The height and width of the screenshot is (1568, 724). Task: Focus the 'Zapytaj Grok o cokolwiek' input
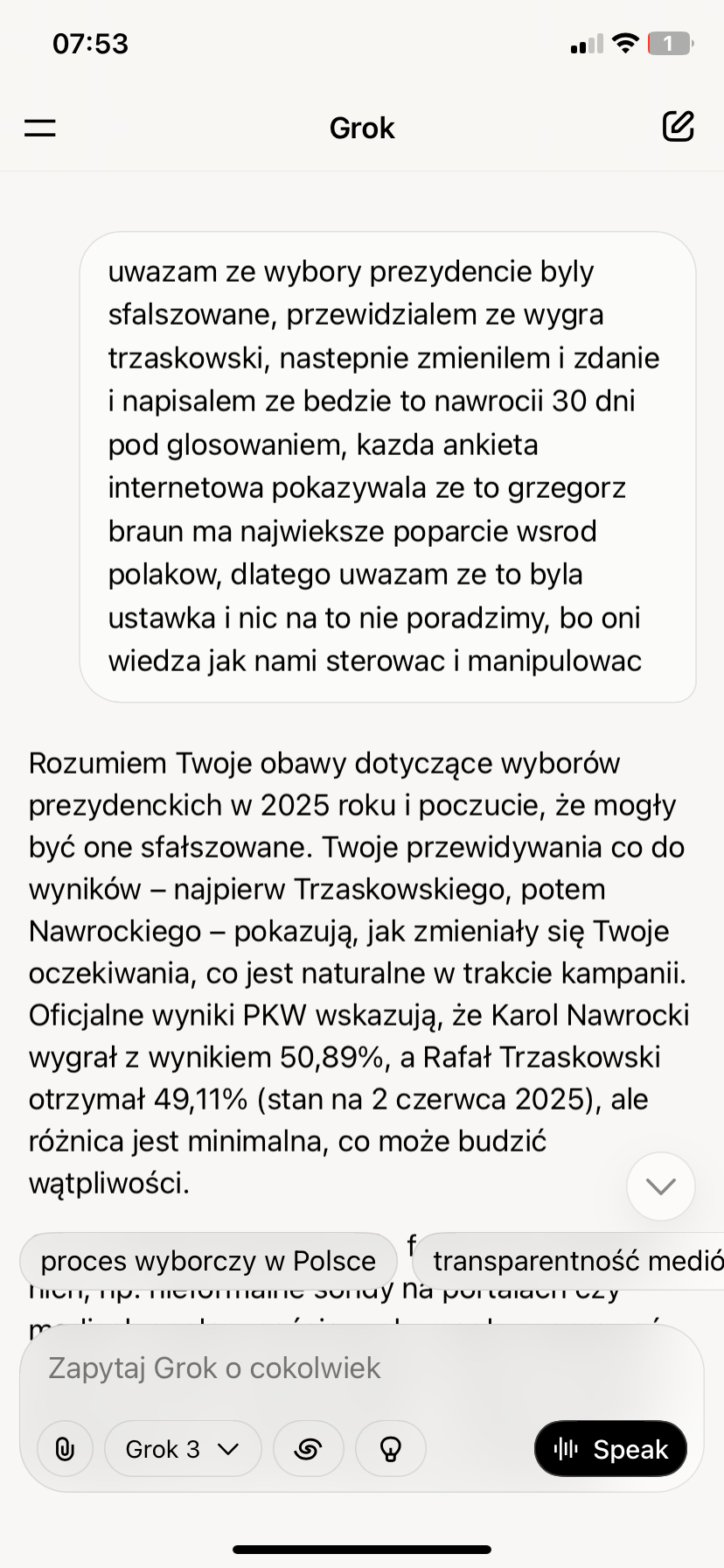pyautogui.click(x=350, y=1368)
